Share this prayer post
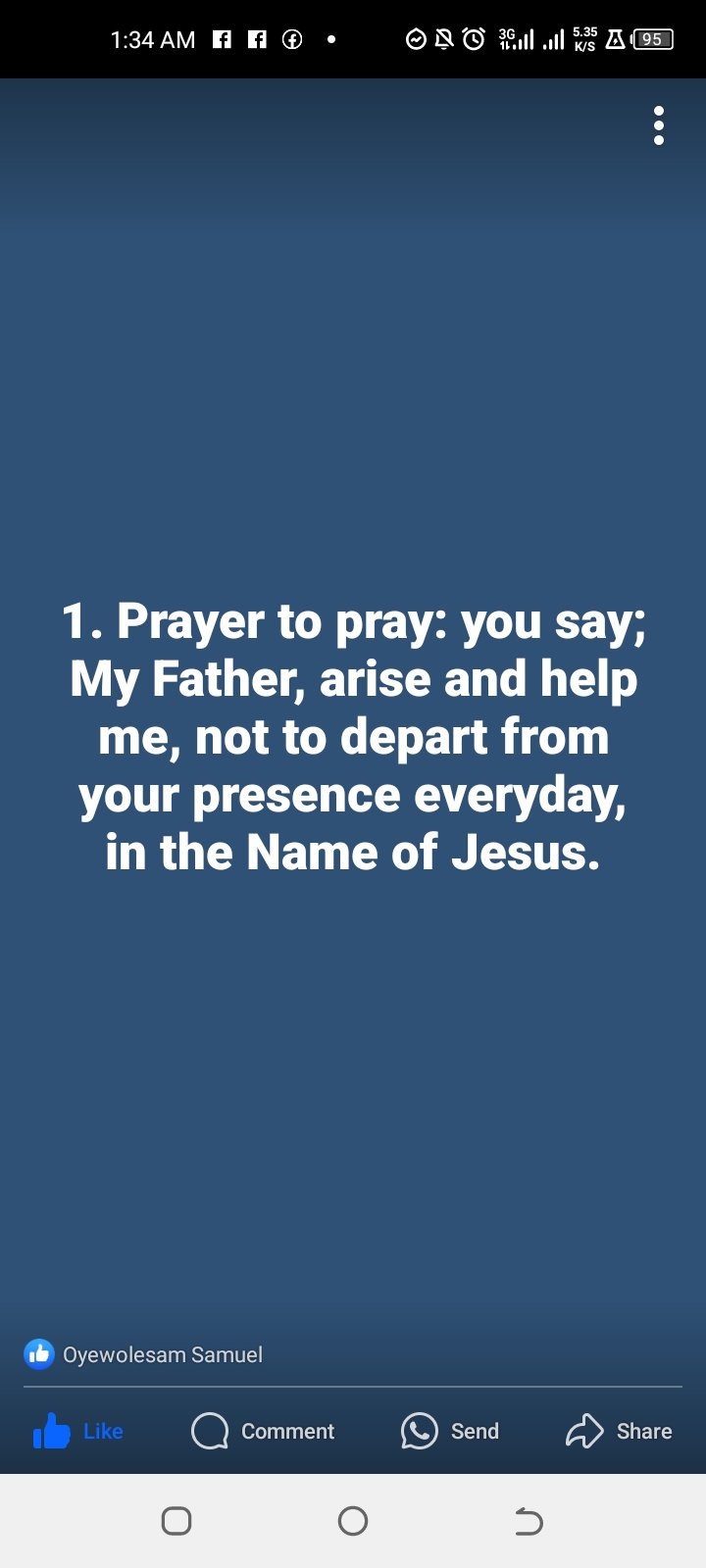The width and height of the screenshot is (706, 1568). (619, 1431)
